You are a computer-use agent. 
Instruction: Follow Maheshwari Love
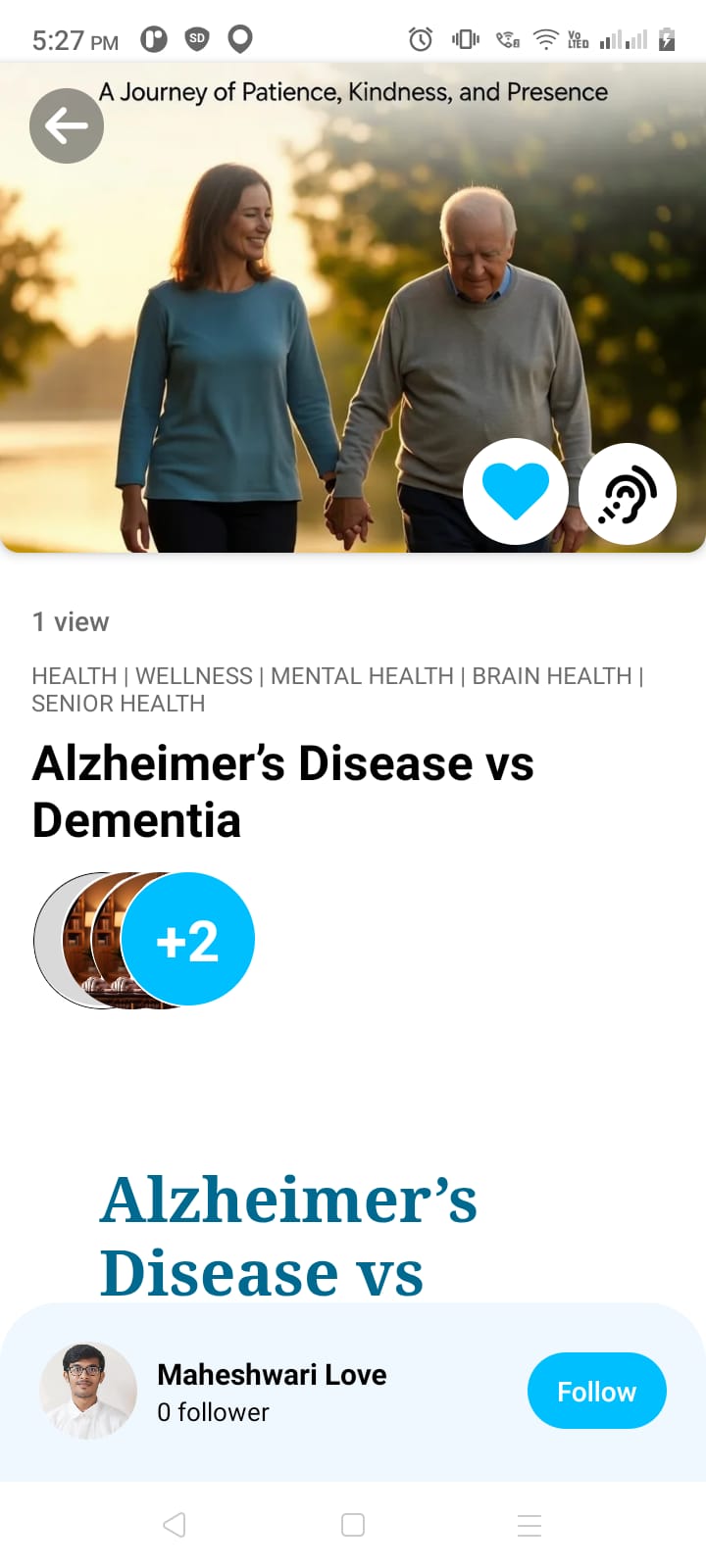pyautogui.click(x=596, y=1391)
